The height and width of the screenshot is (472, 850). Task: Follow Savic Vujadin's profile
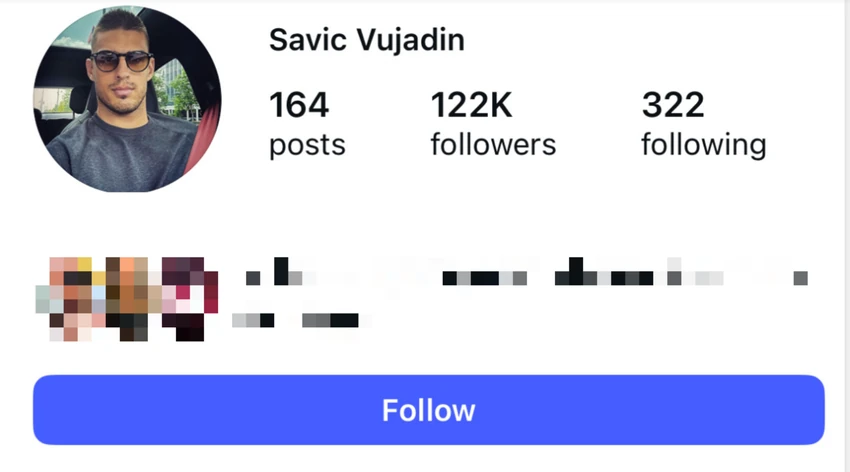[428, 410]
